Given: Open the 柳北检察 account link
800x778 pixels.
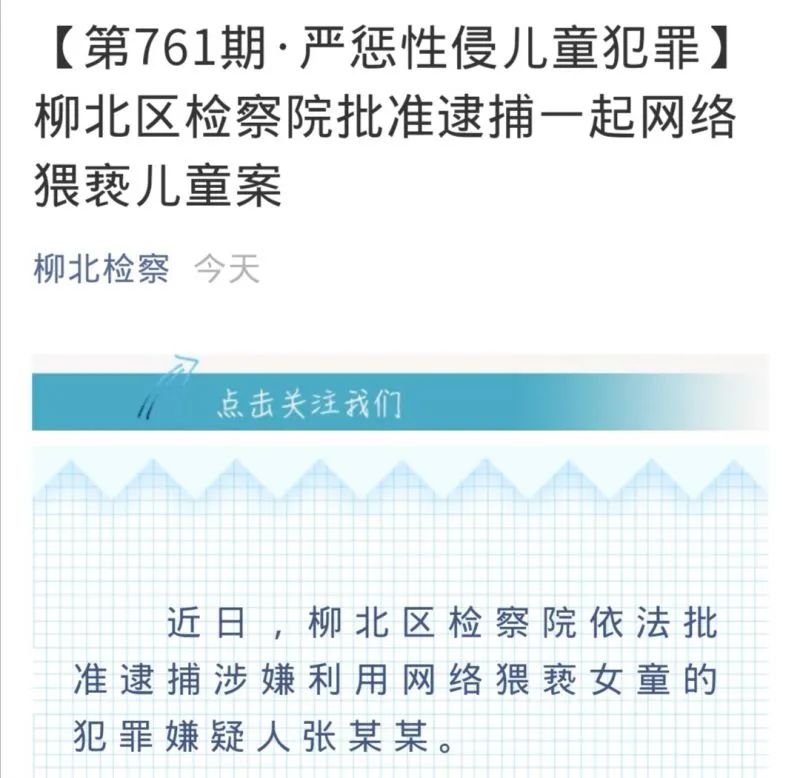Looking at the screenshot, I should (101, 270).
